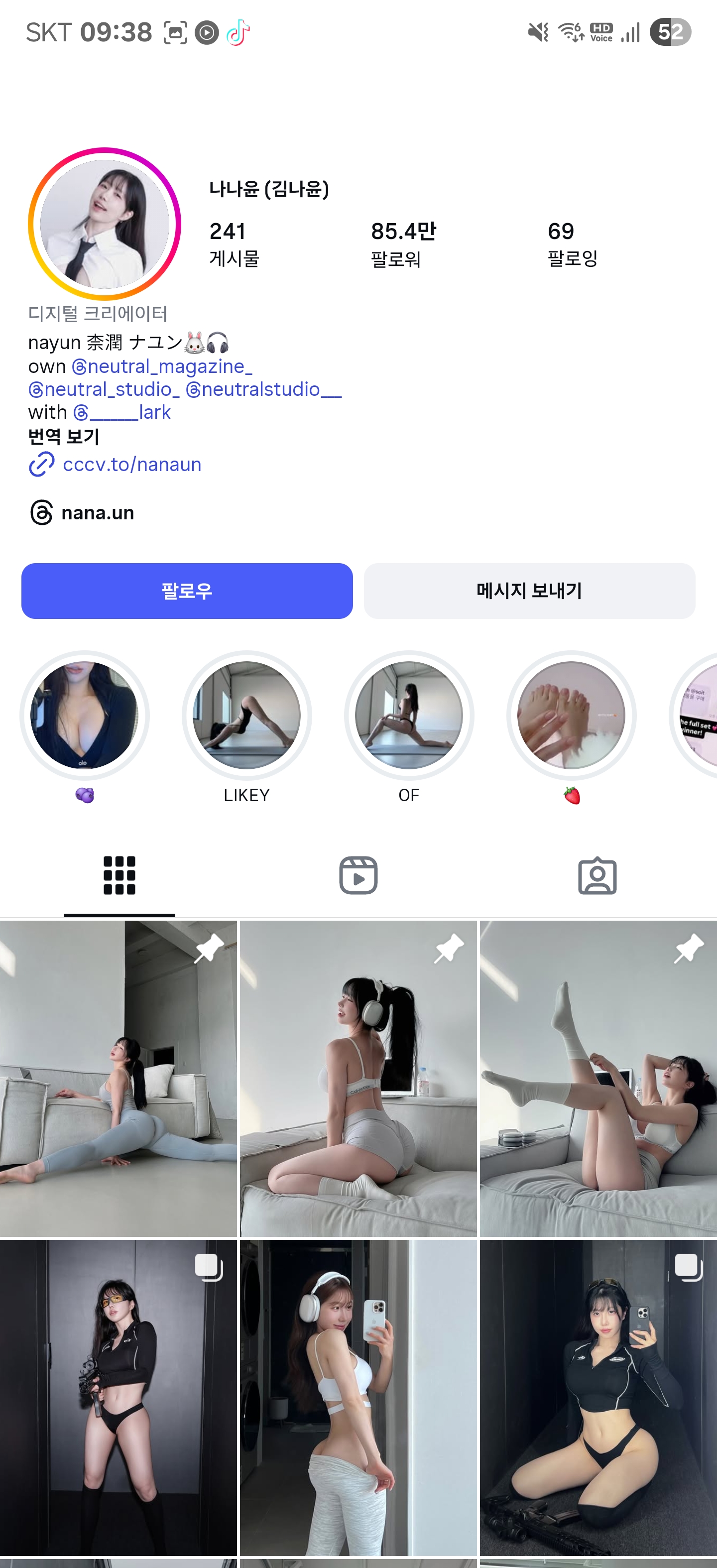Tap 메시지 보내기 to send a message

coord(529,591)
